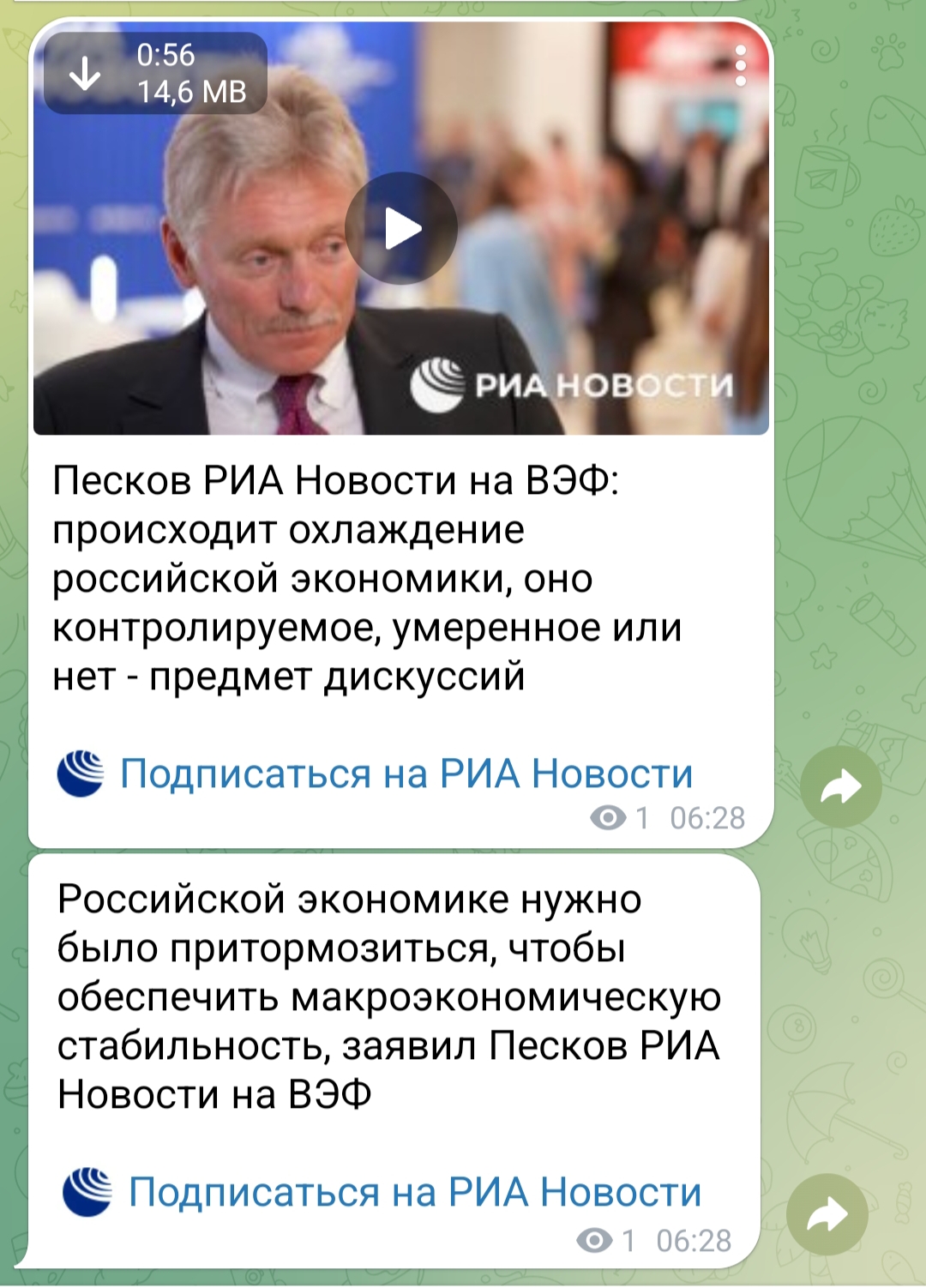Forward the video post
The image size is (926, 1288).
[840, 786]
